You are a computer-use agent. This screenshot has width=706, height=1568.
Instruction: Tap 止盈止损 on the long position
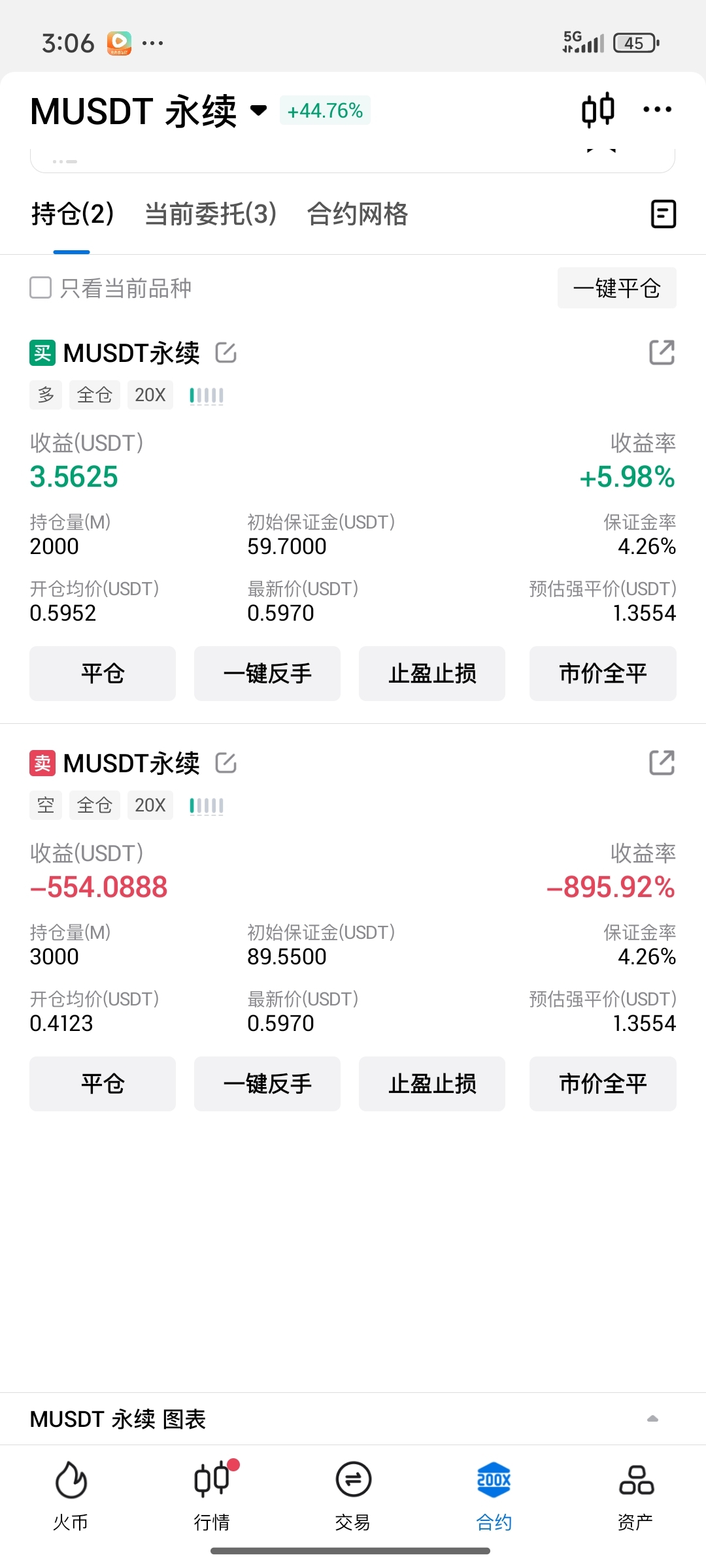coord(431,673)
